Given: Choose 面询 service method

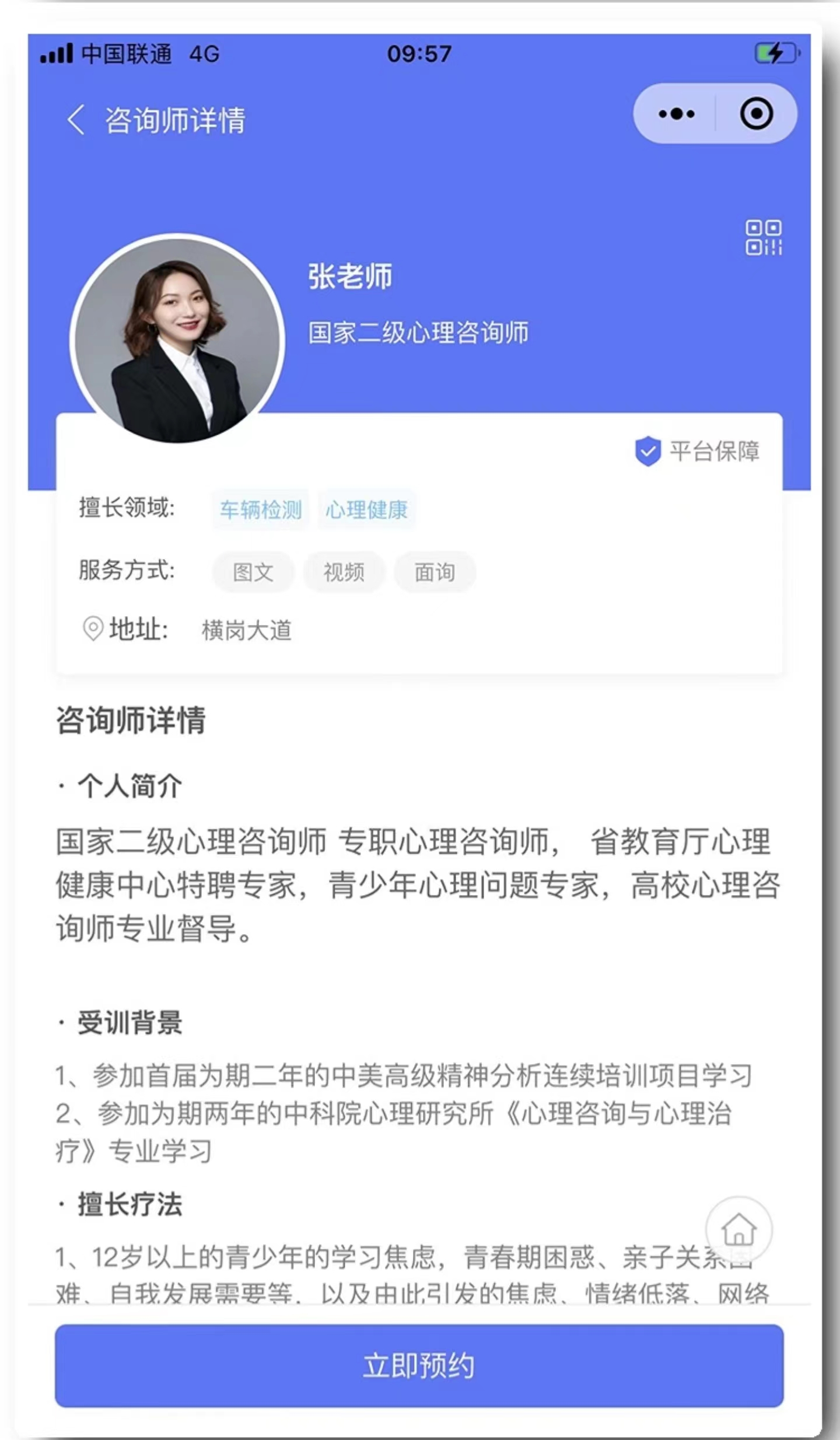Looking at the screenshot, I should pyautogui.click(x=435, y=572).
